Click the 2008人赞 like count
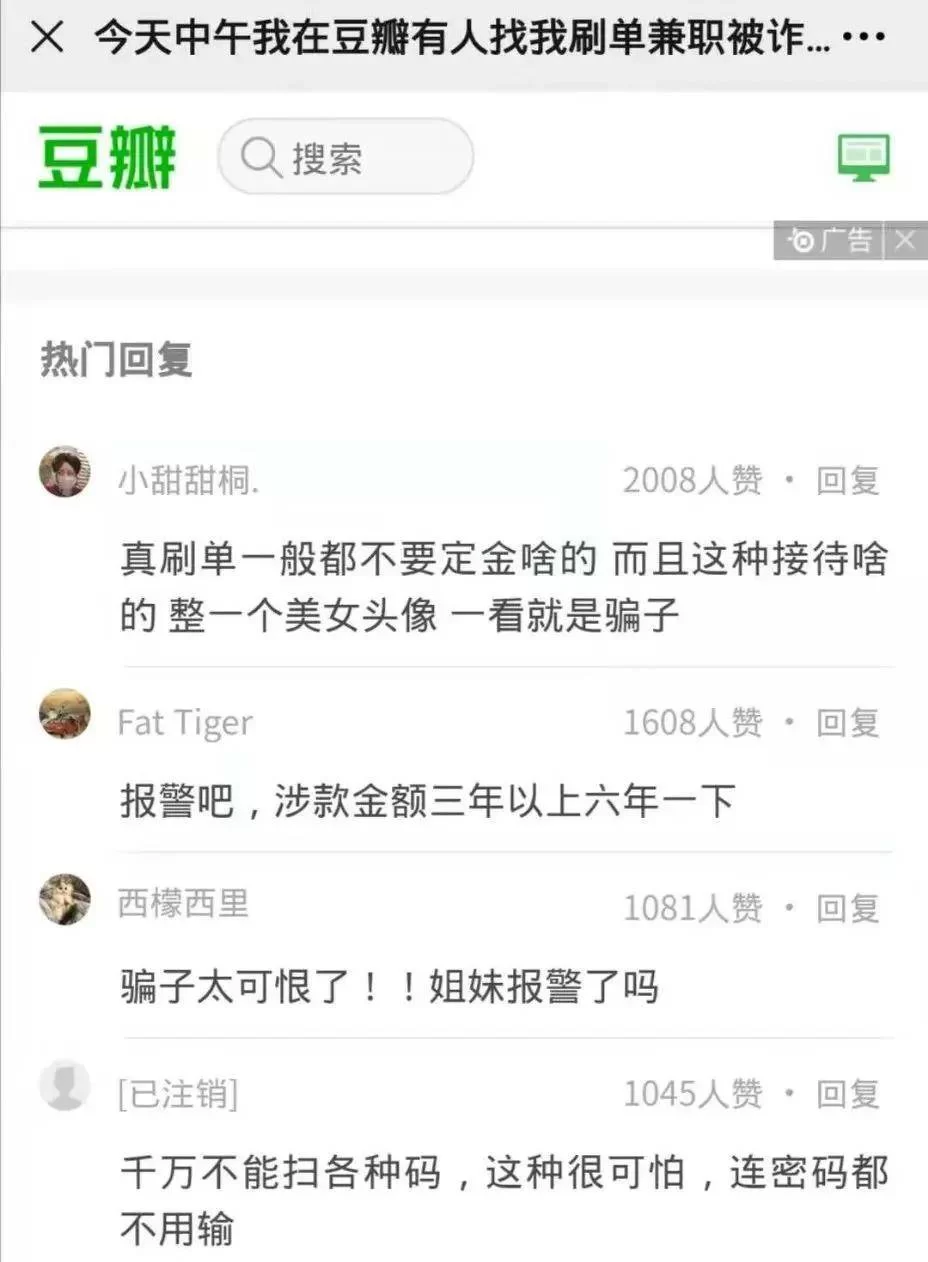The height and width of the screenshot is (1262, 928). click(x=692, y=481)
